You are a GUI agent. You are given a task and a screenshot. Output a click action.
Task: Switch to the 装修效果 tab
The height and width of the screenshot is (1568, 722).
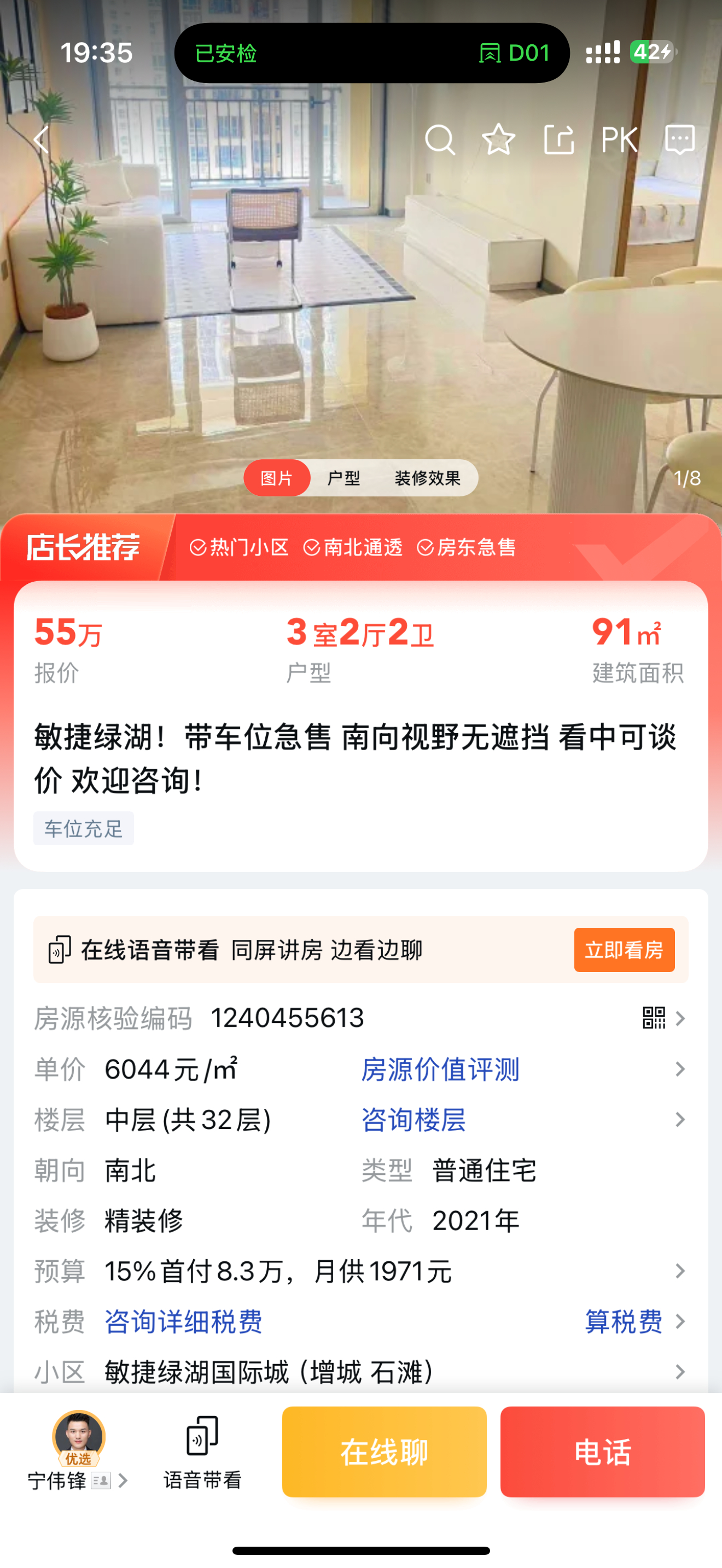[428, 479]
